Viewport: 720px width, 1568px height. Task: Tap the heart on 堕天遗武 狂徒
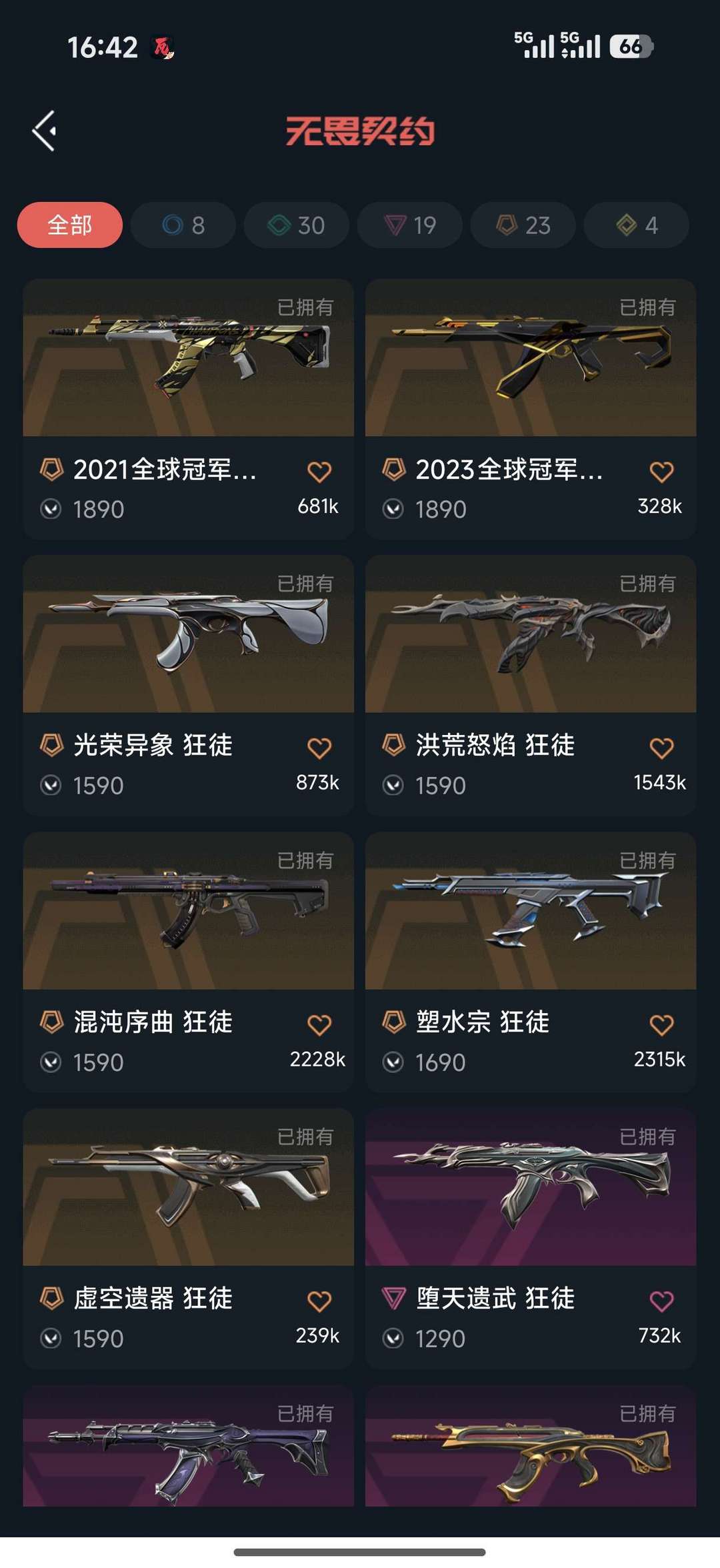tap(661, 1301)
